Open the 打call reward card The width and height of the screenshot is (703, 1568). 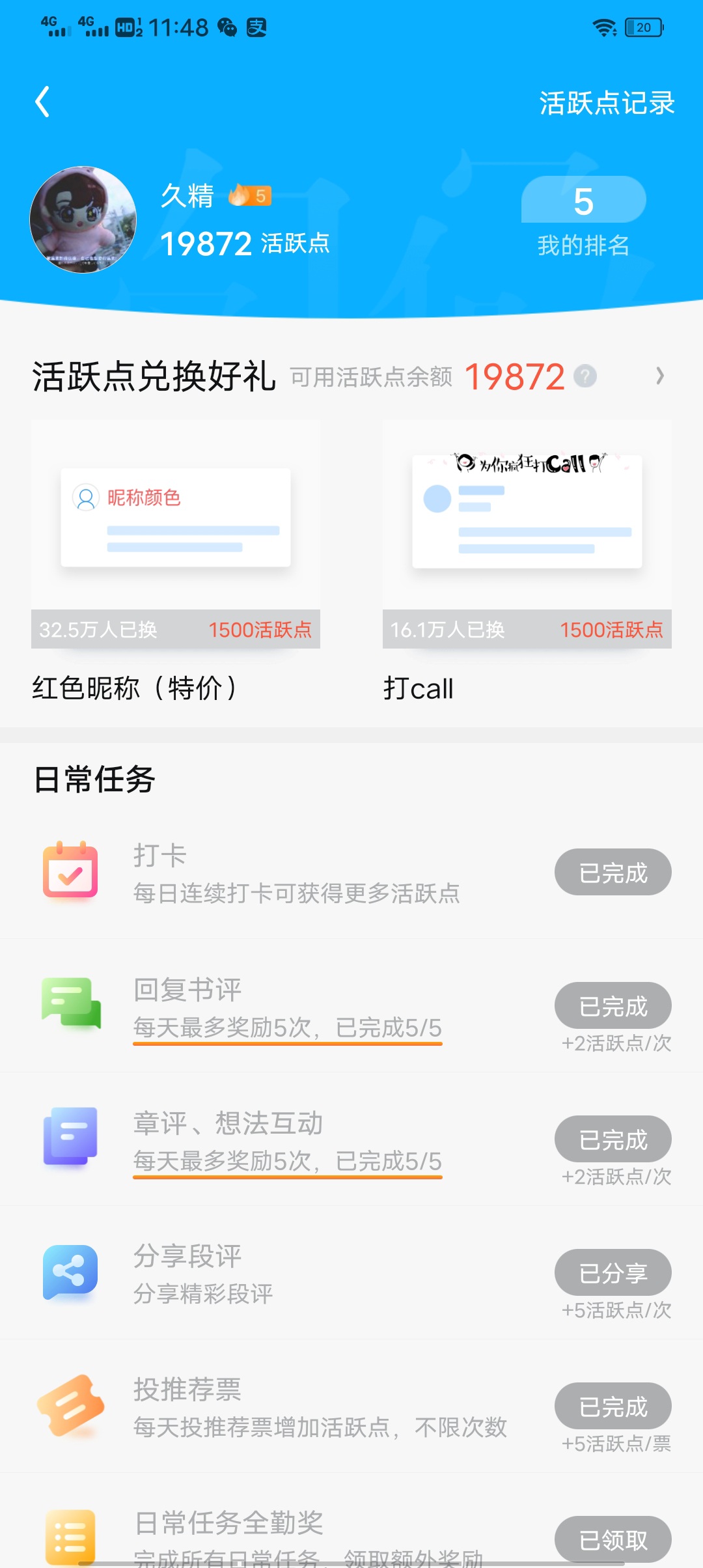pyautogui.click(x=527, y=561)
